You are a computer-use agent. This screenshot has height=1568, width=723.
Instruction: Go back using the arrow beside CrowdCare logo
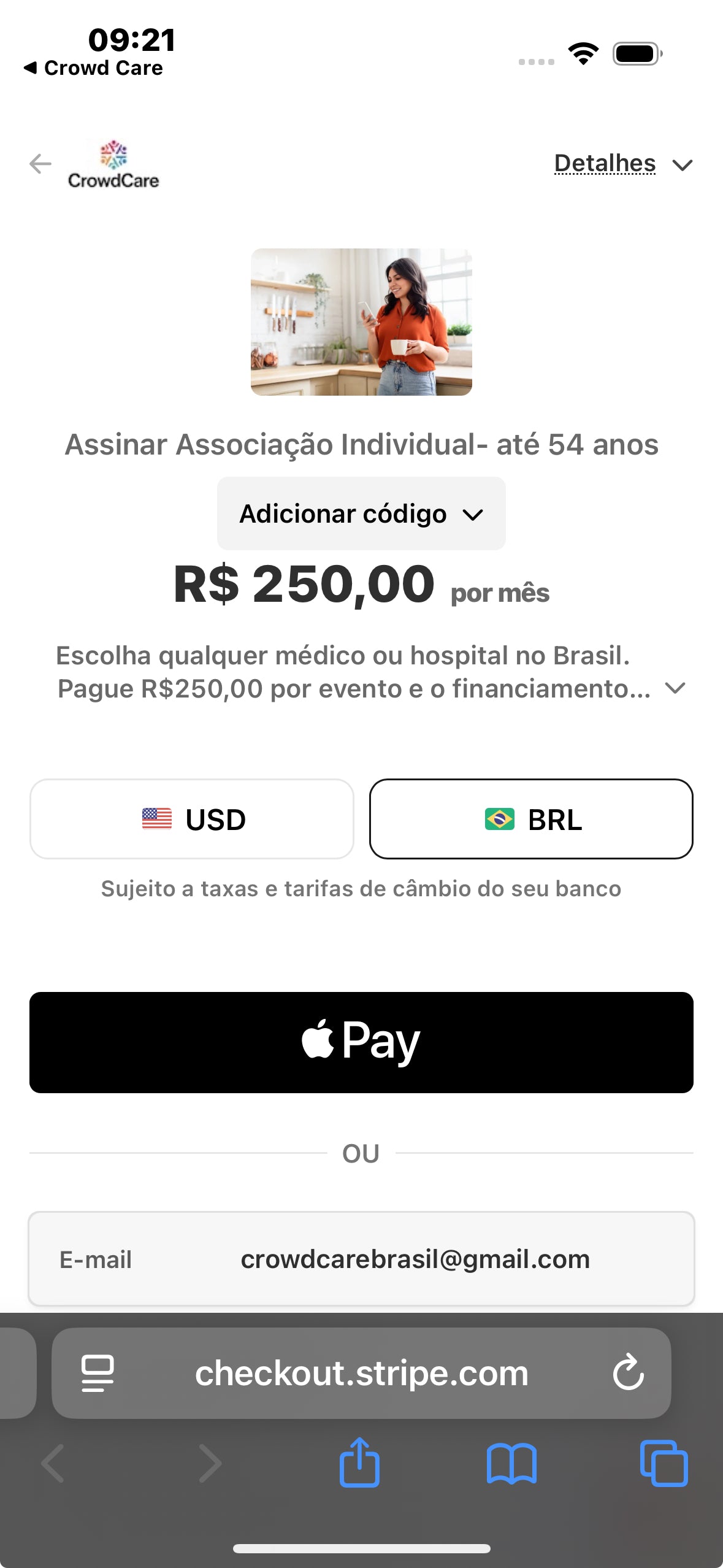coord(40,164)
